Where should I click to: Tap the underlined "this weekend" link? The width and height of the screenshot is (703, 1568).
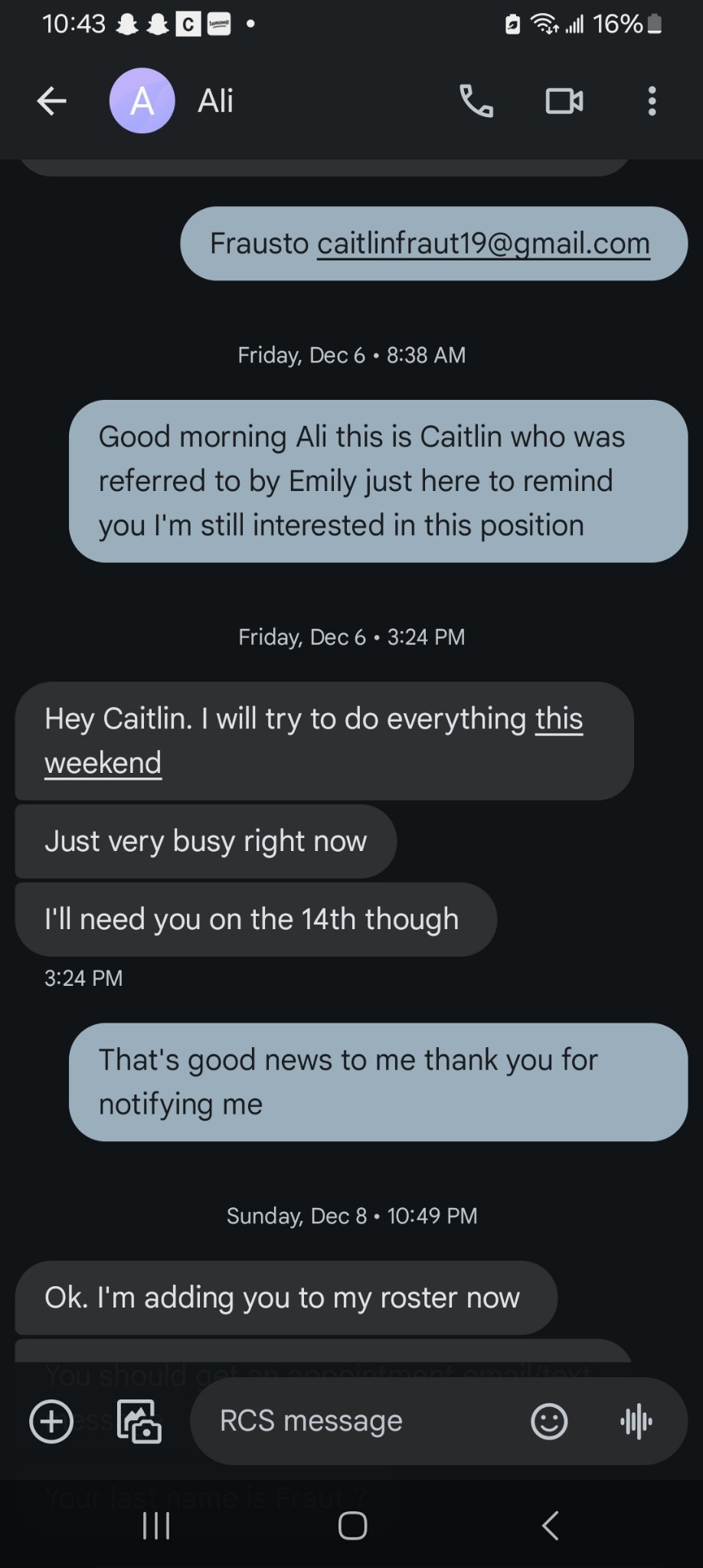[x=313, y=740]
